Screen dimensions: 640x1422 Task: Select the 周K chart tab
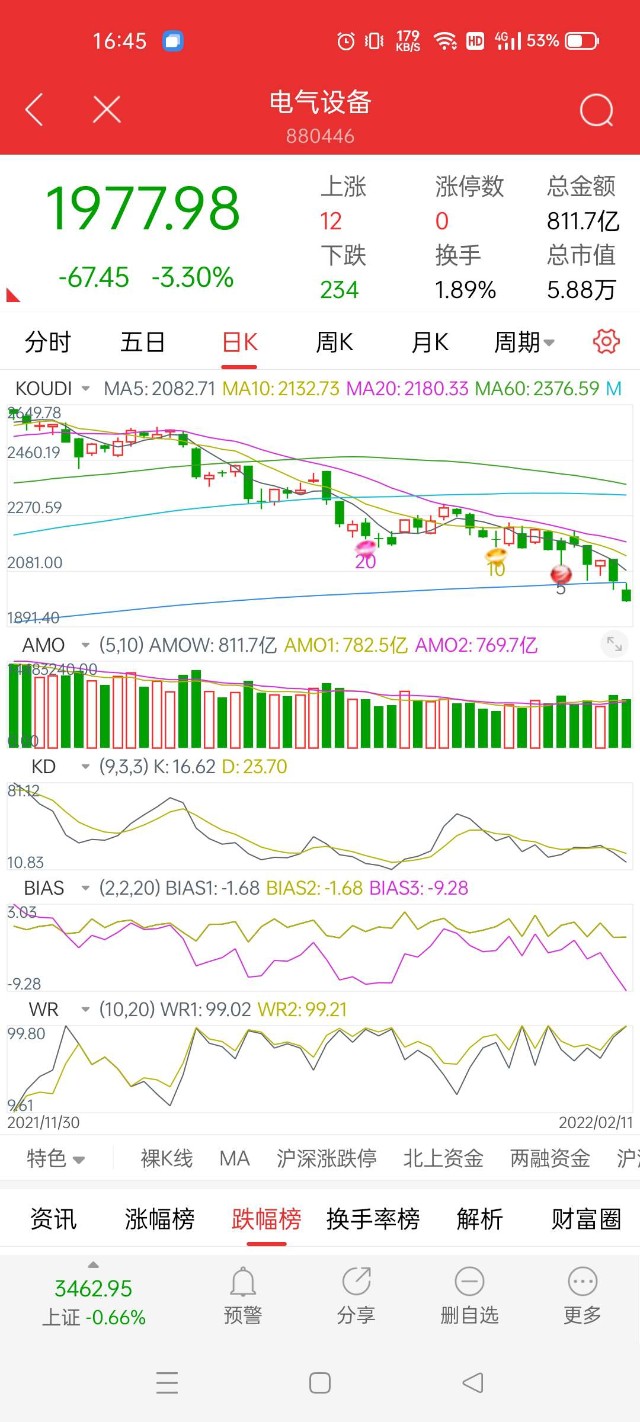click(x=334, y=343)
